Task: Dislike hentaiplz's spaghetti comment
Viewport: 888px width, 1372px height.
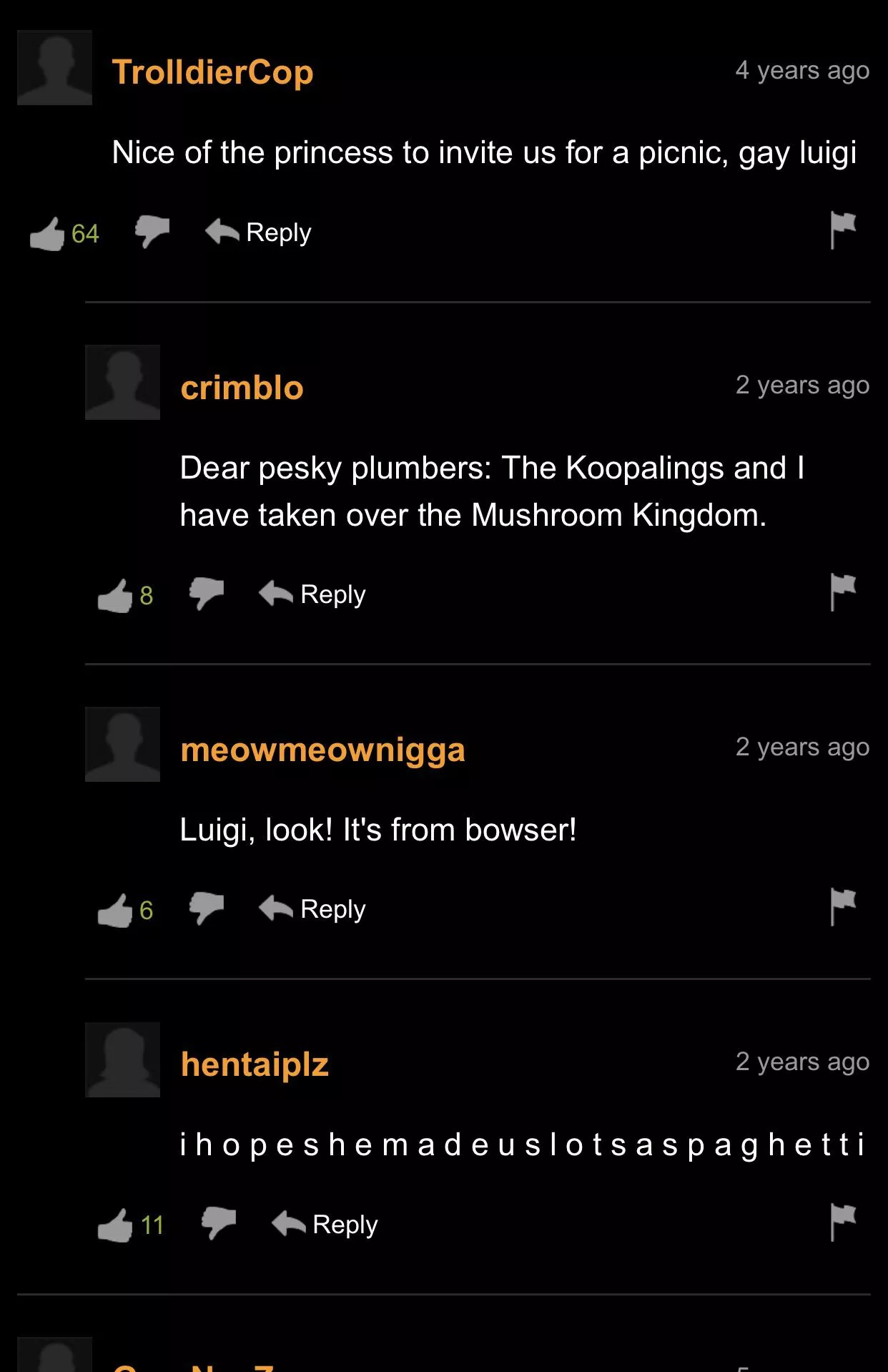Action: [x=219, y=1222]
